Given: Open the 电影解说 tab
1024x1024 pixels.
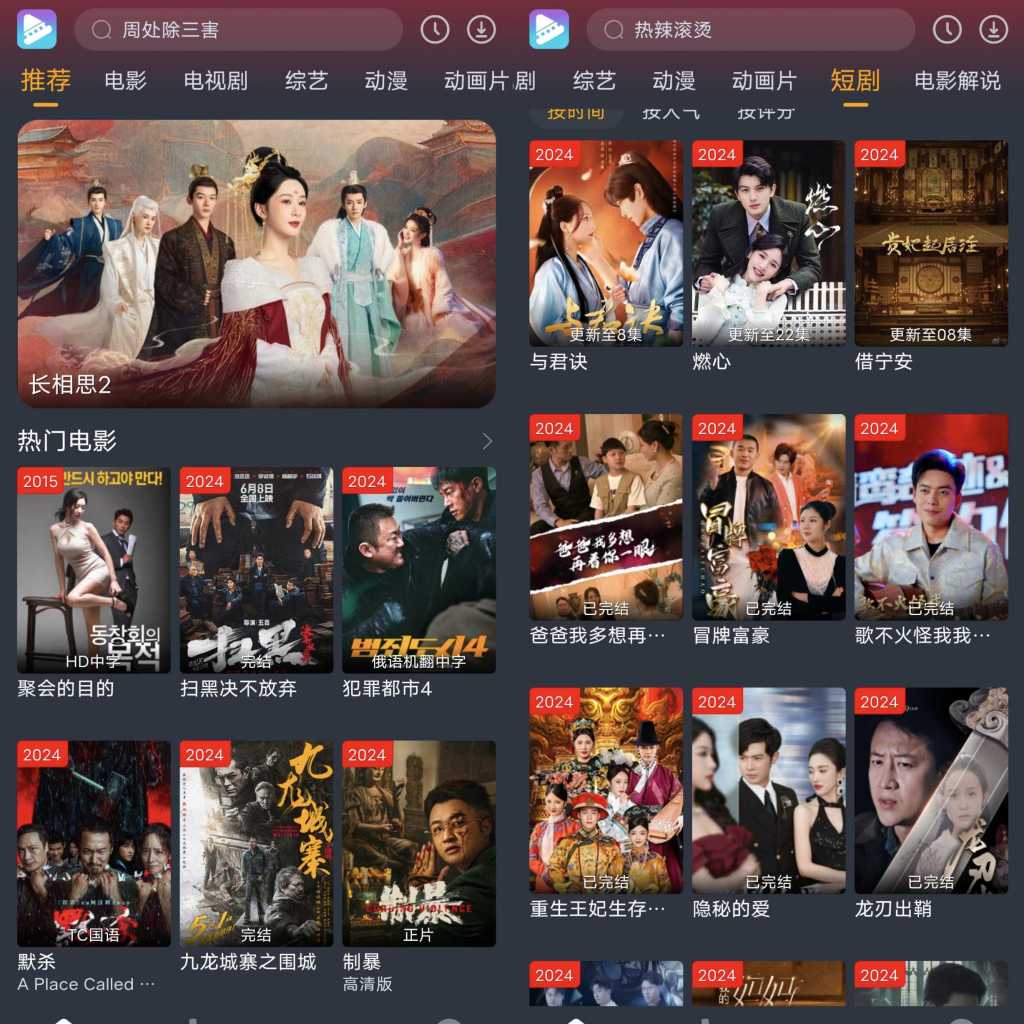Looking at the screenshot, I should (x=957, y=81).
